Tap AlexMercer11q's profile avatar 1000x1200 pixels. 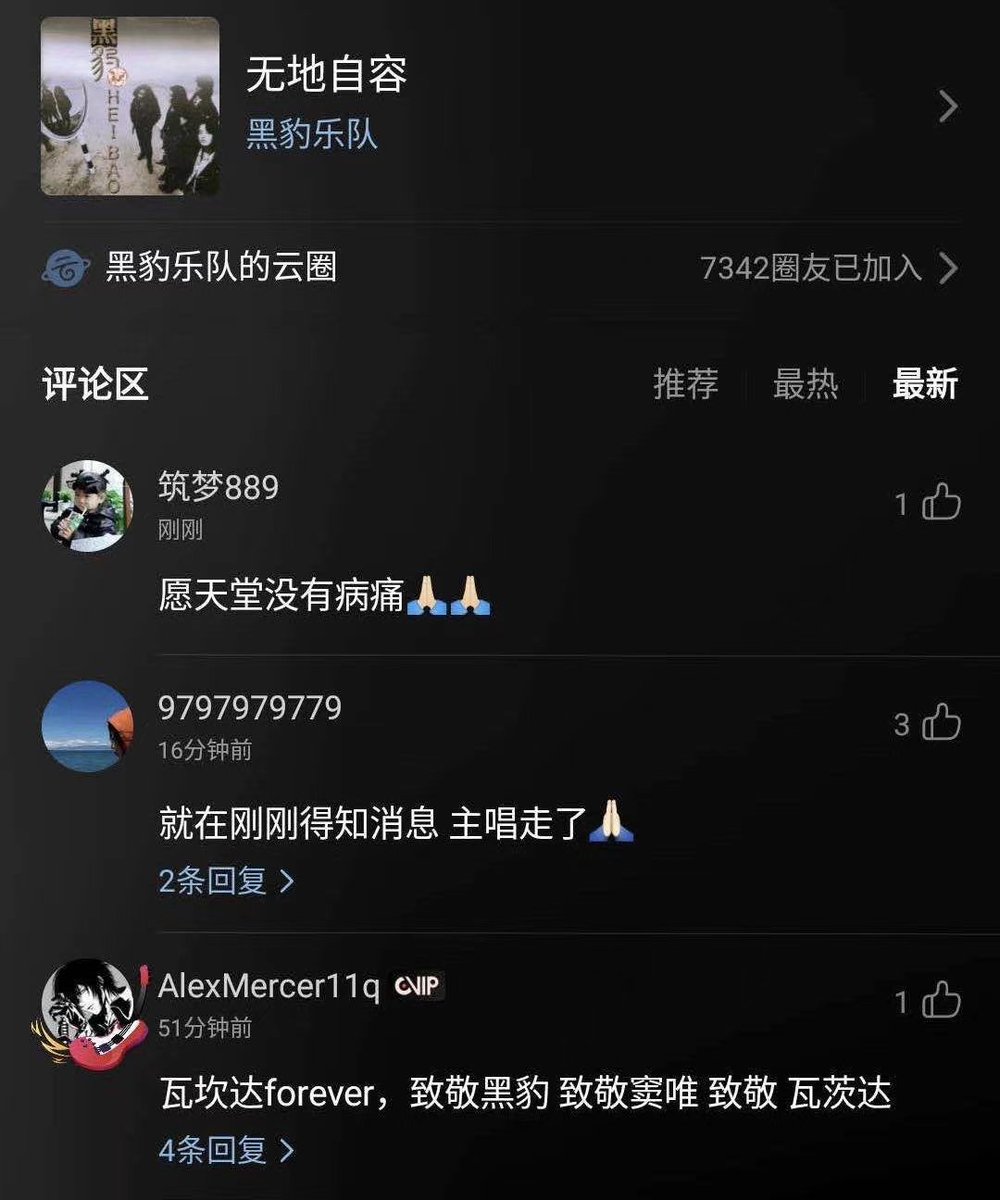(x=87, y=1004)
